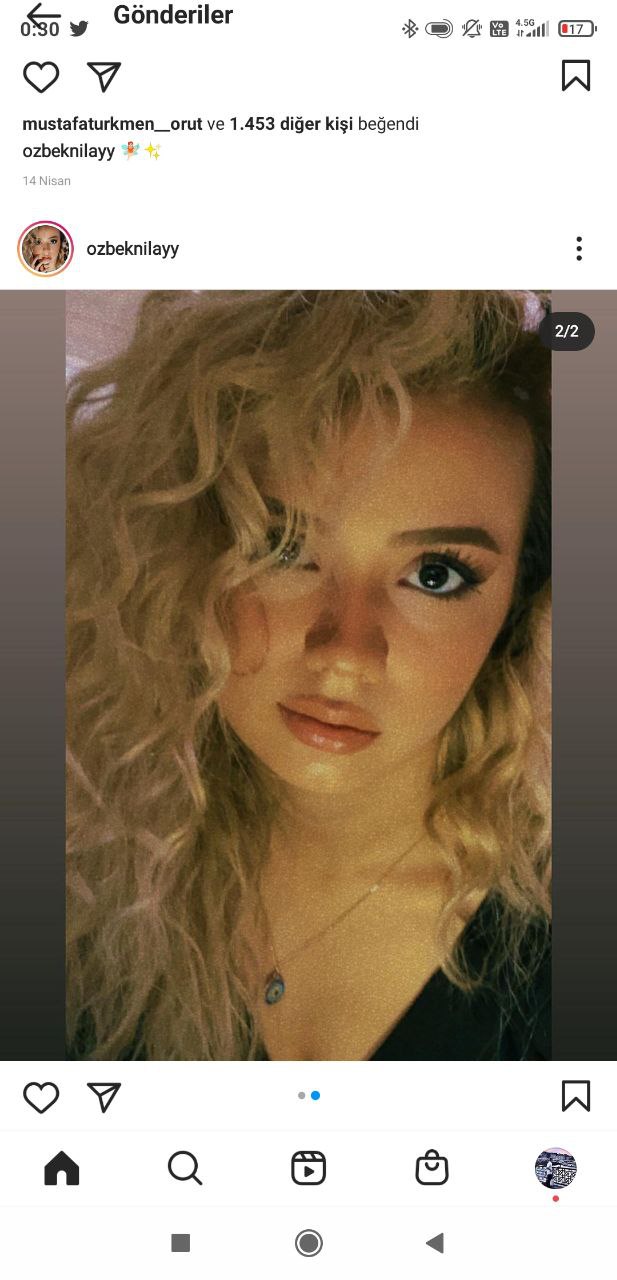Tap the system back triangle button
The image size is (617, 1280).
pyautogui.click(x=434, y=1243)
